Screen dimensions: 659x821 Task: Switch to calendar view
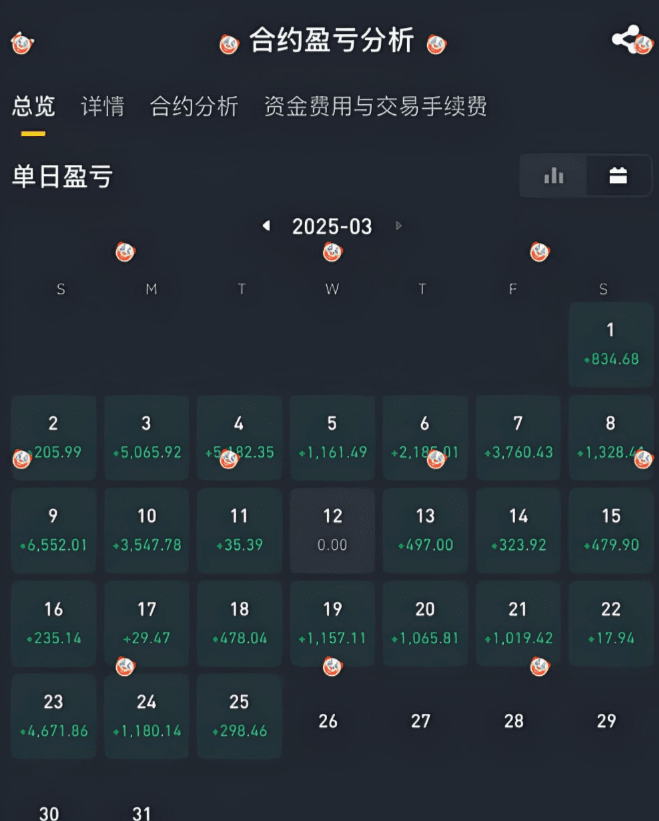[x=618, y=176]
